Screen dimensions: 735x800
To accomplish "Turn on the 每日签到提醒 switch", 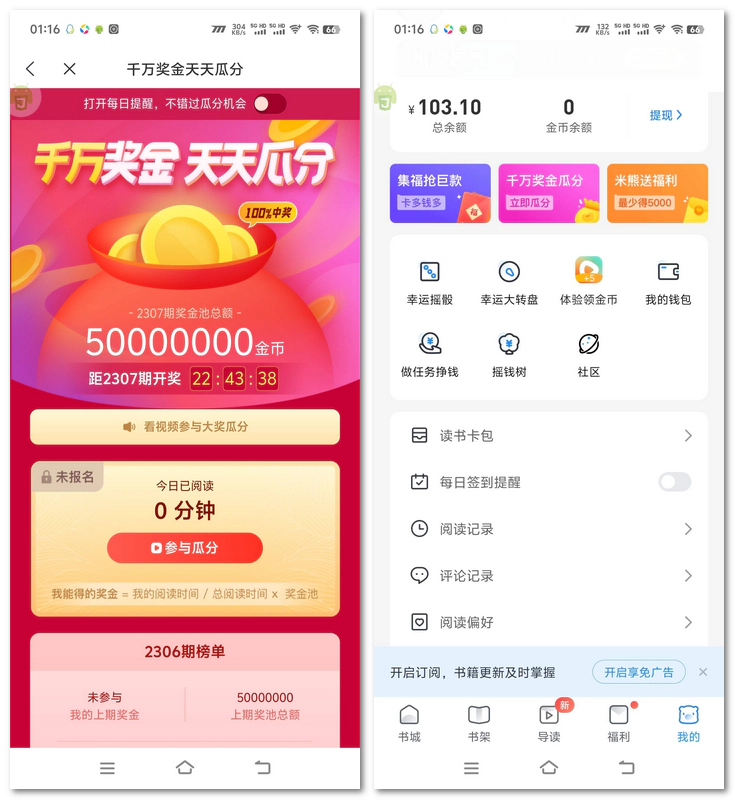I will (x=674, y=482).
